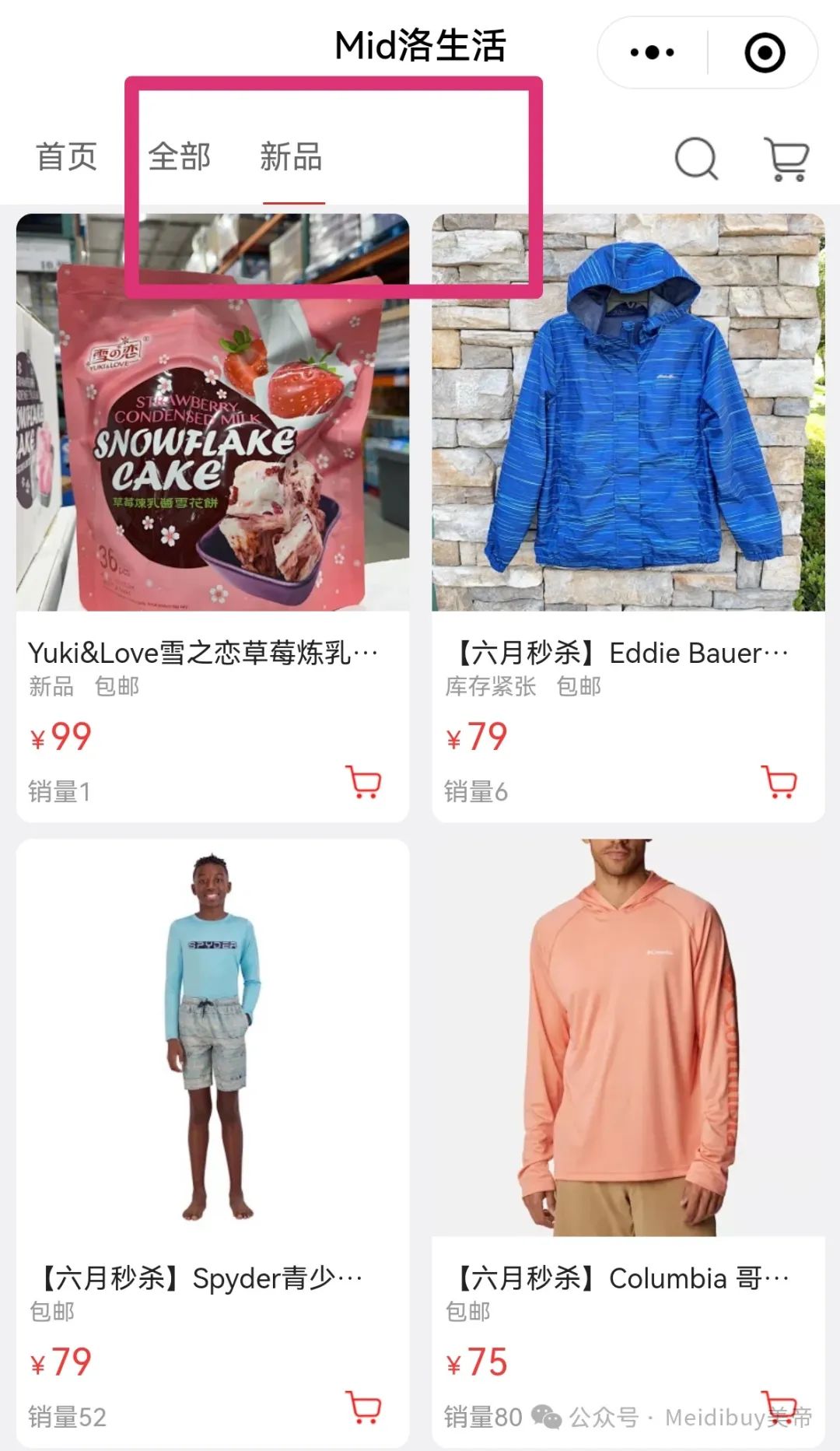
Task: Open the Yuki&Love snowflake cake product
Action: pyautogui.click(x=212, y=517)
